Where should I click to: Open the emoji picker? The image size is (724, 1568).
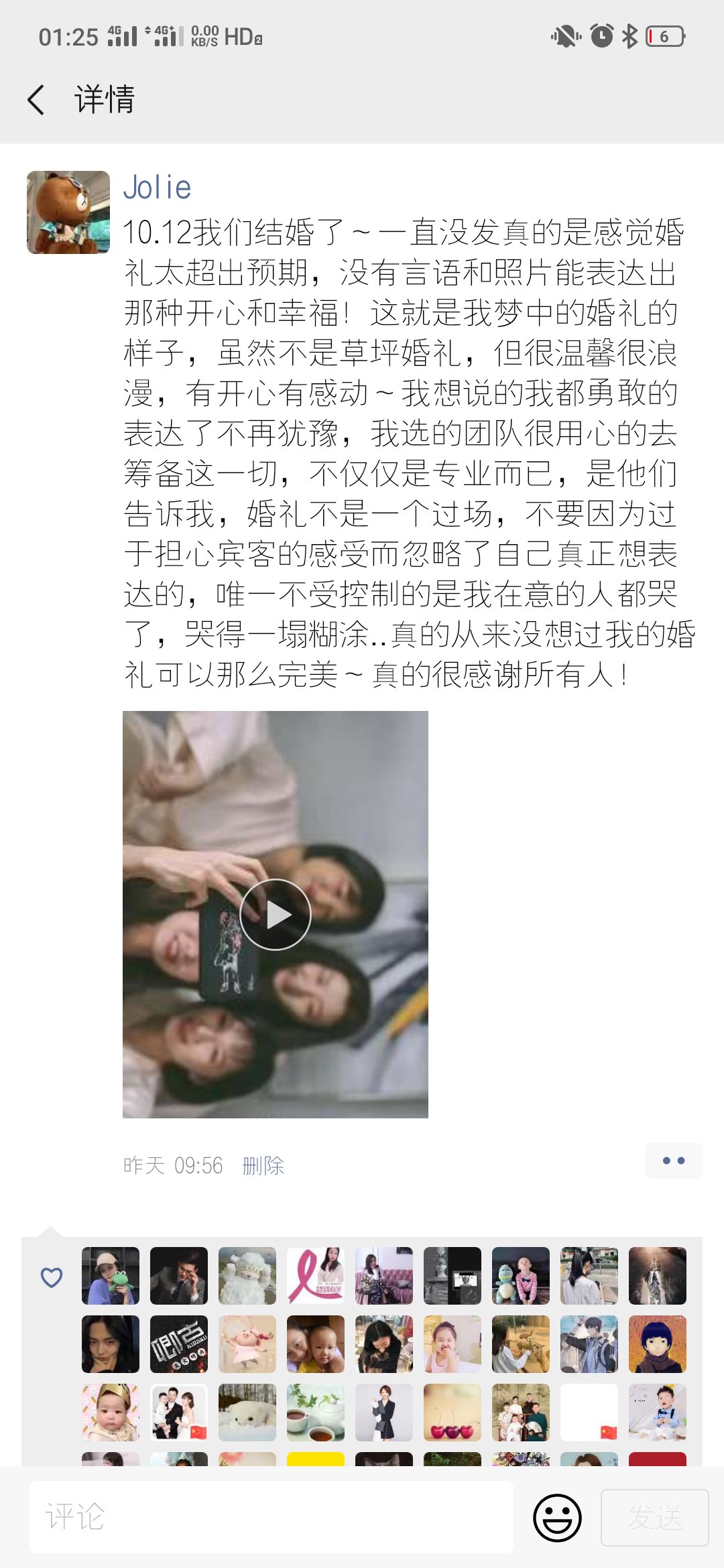pyautogui.click(x=557, y=1518)
